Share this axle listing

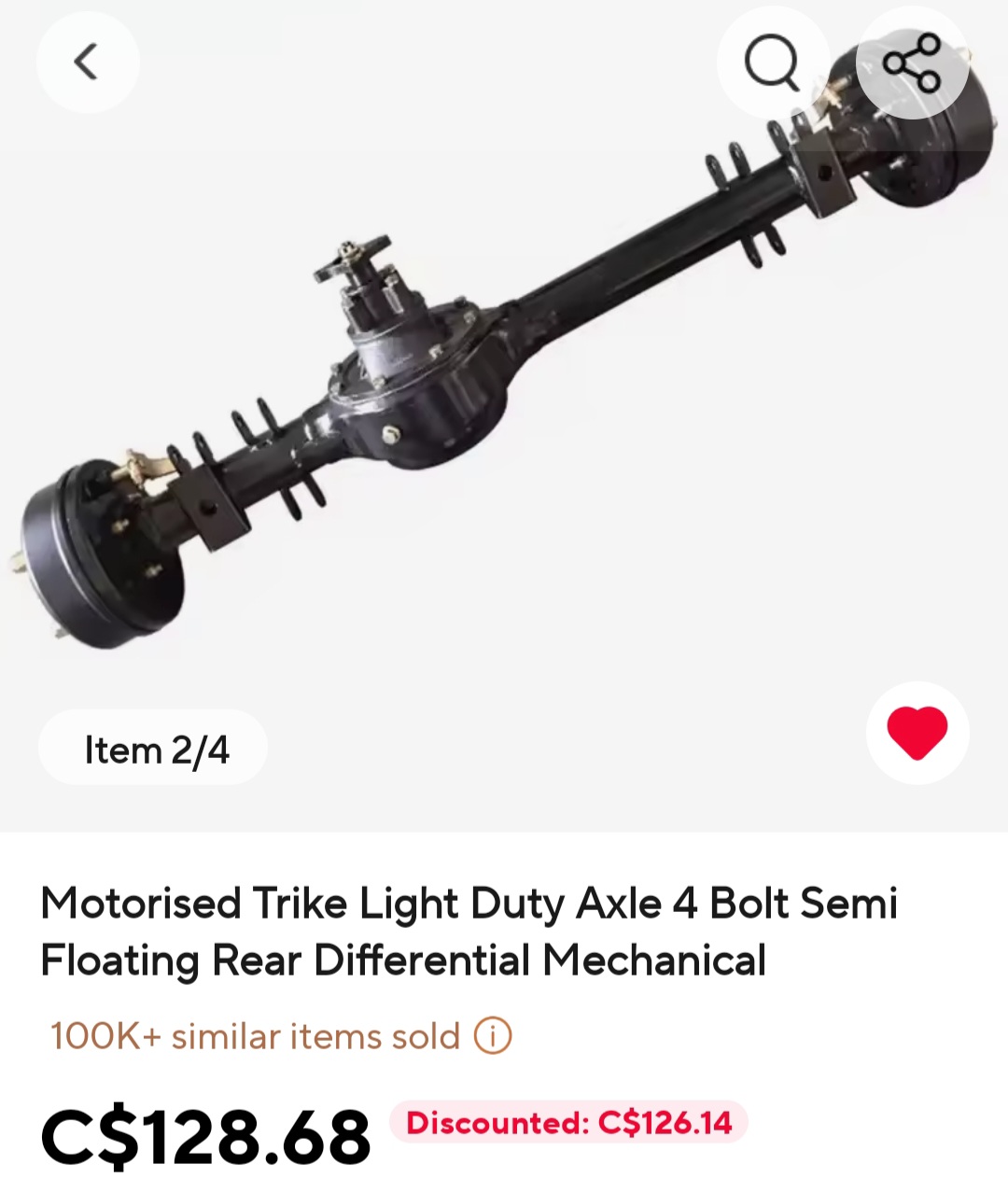pos(912,63)
